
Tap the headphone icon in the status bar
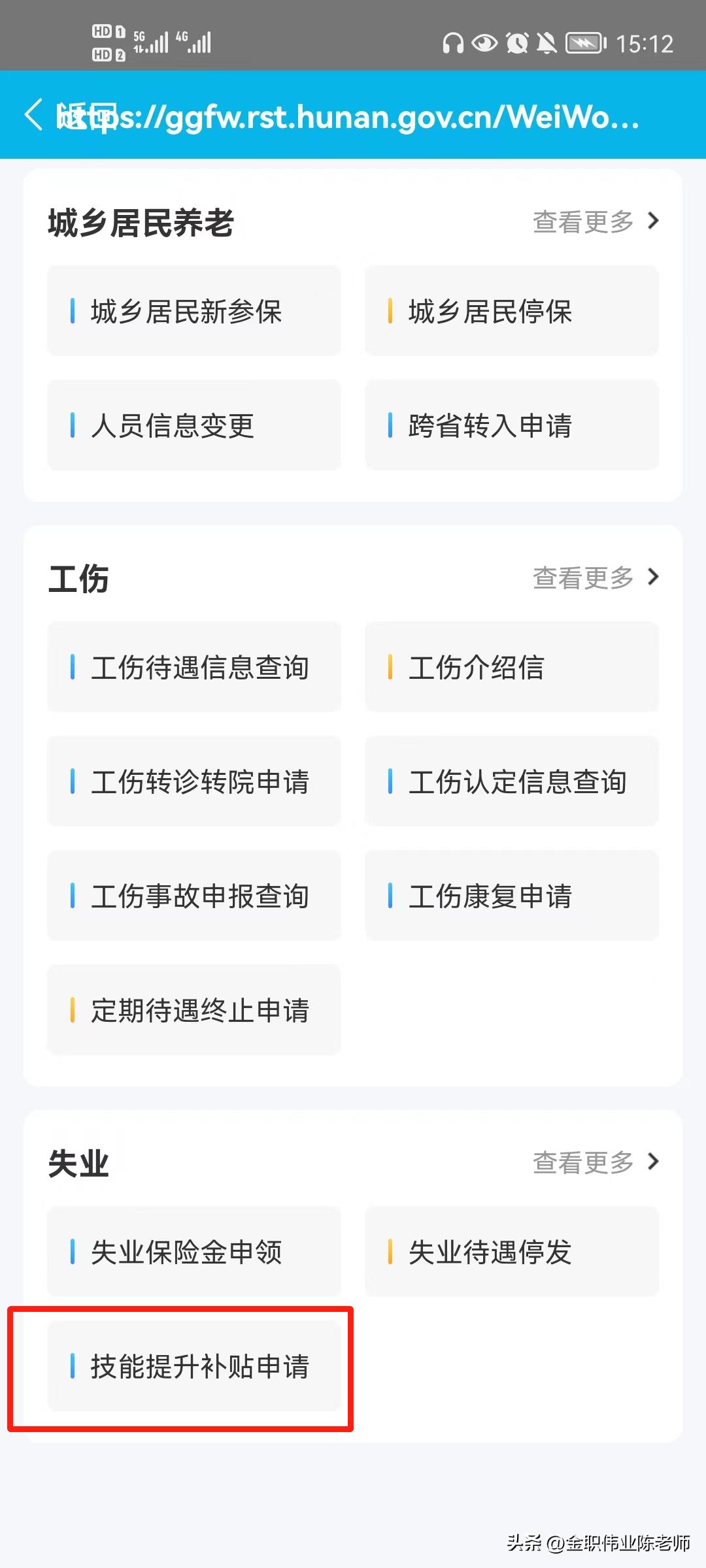[453, 42]
